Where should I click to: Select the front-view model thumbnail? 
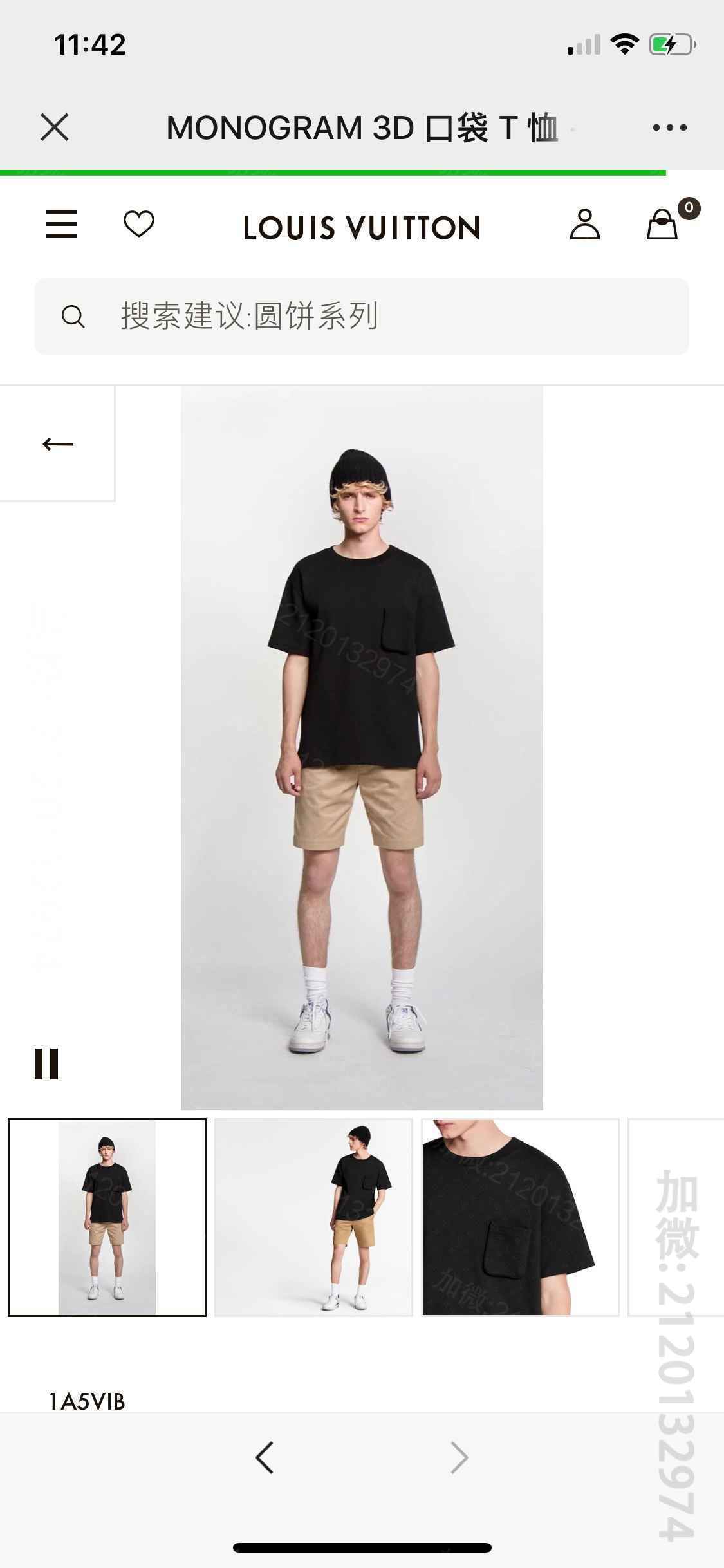pyautogui.click(x=107, y=1217)
